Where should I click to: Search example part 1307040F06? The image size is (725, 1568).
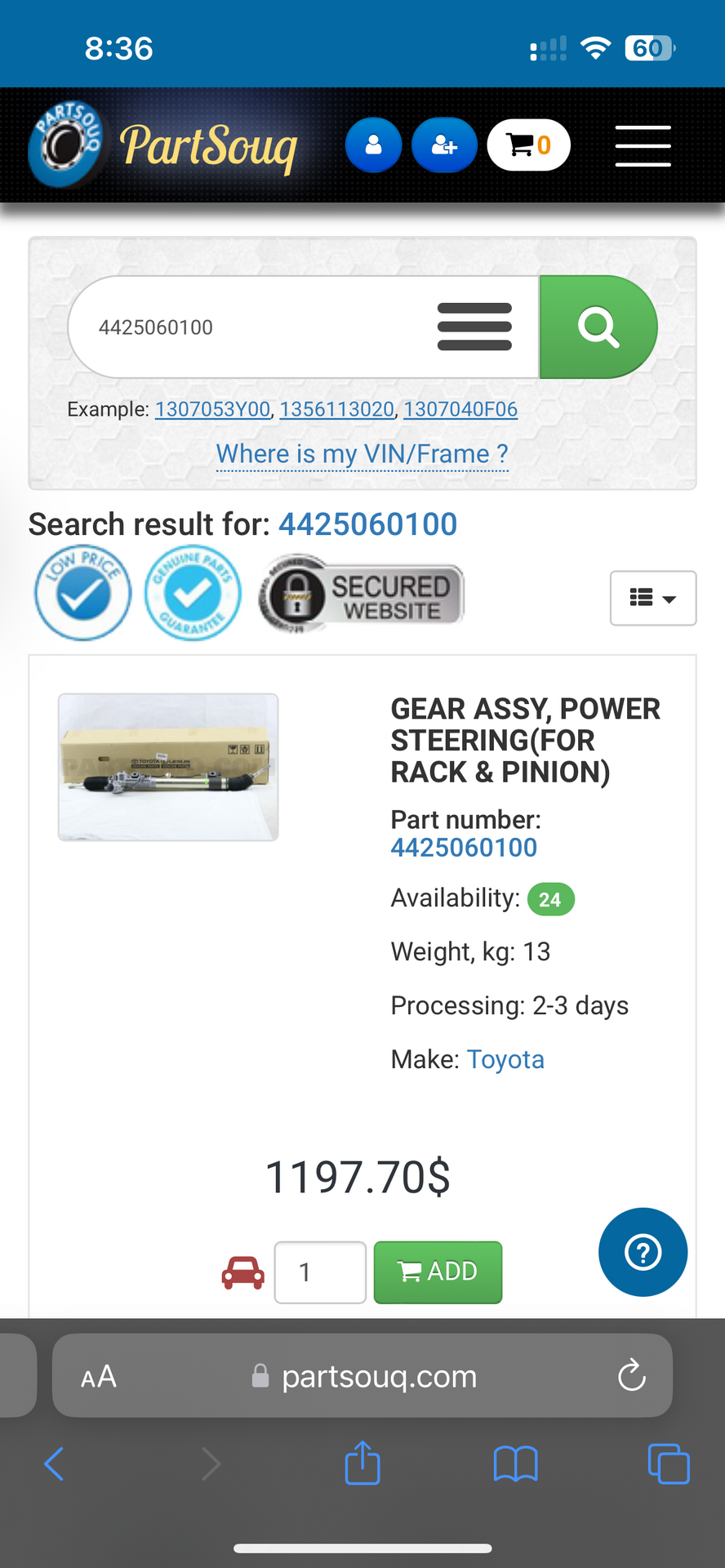click(460, 409)
